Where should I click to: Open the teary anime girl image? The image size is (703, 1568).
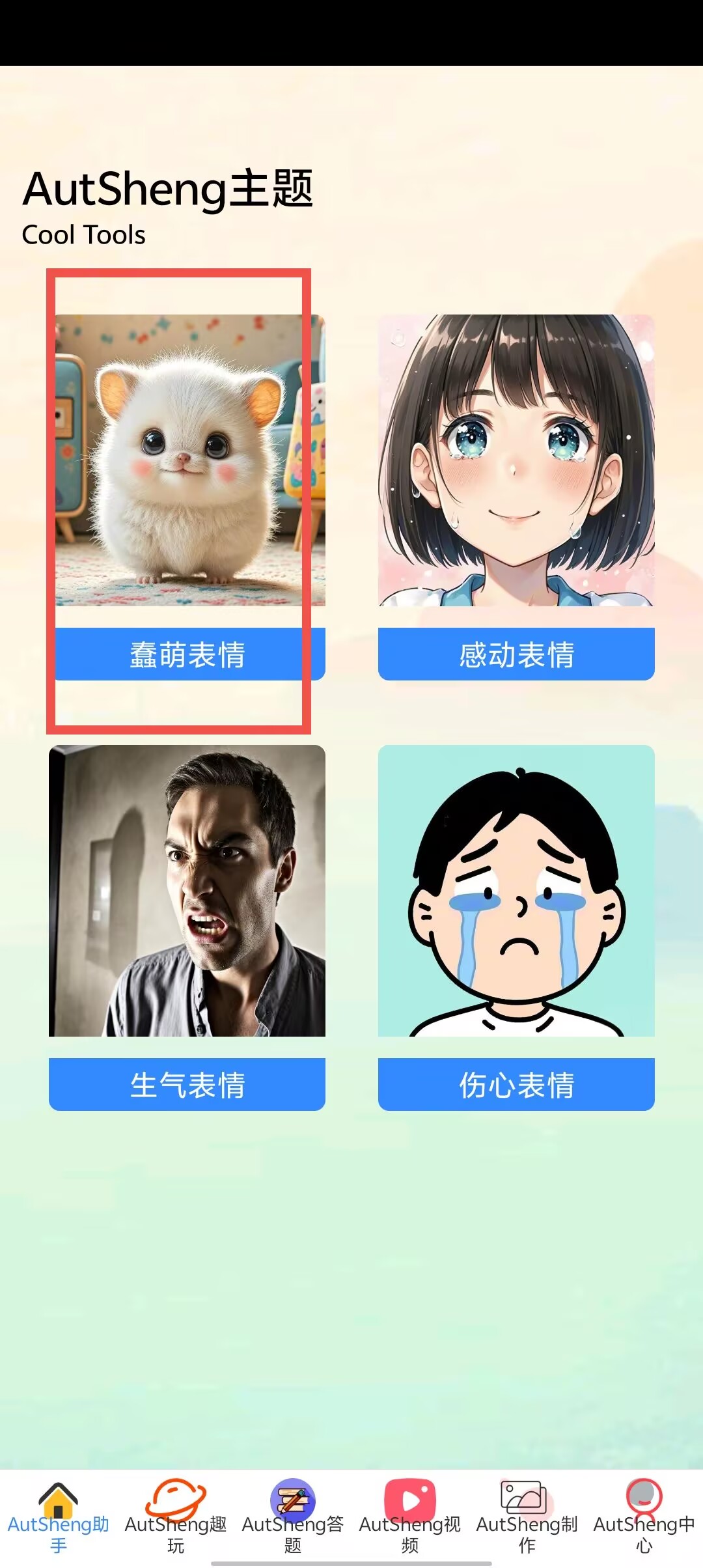coord(516,460)
